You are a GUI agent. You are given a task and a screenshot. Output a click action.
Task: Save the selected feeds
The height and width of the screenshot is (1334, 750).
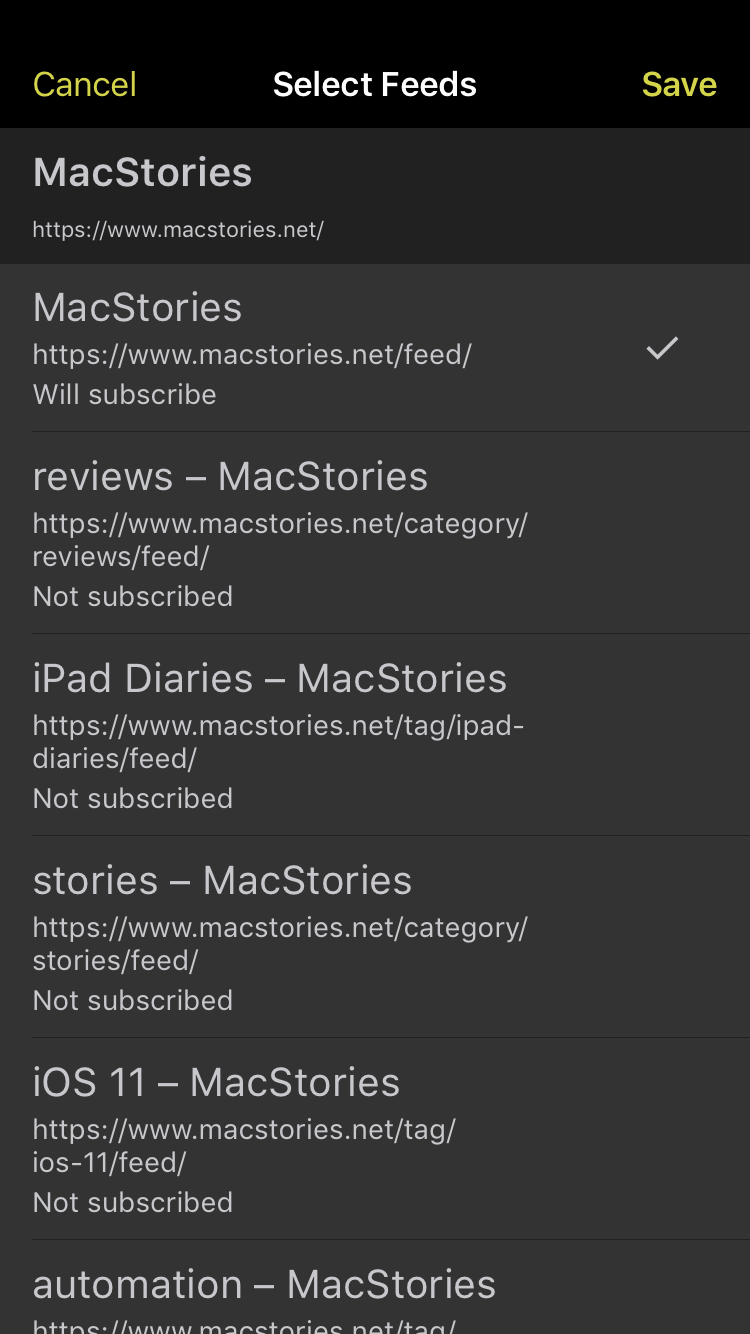pos(679,85)
